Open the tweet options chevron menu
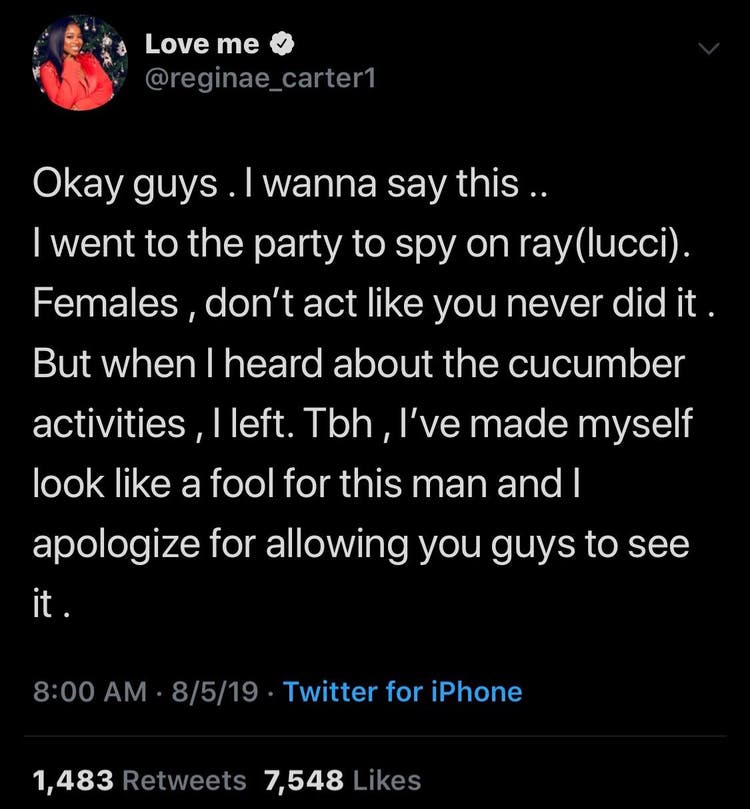Viewport: 750px width, 809px height. click(x=708, y=48)
